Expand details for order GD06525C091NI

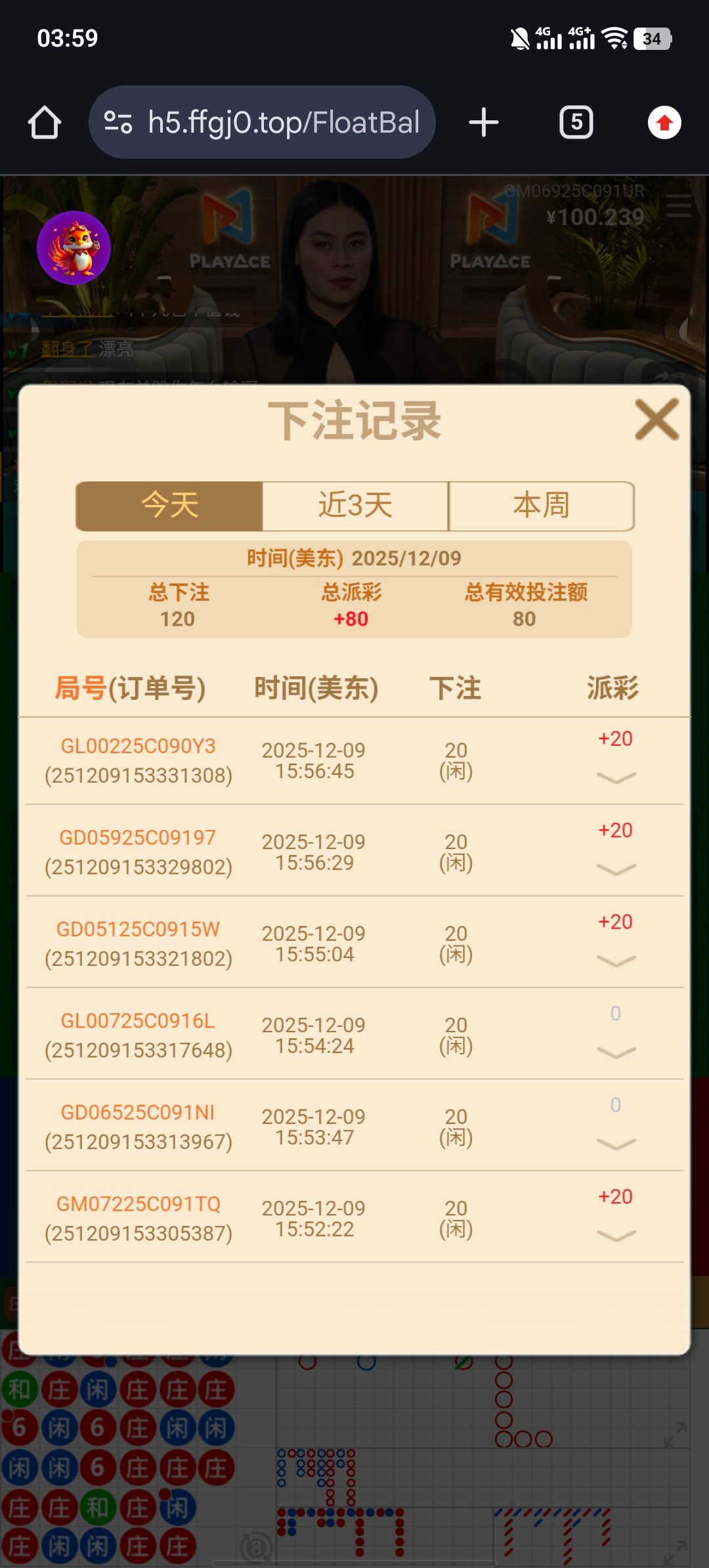tap(616, 1144)
